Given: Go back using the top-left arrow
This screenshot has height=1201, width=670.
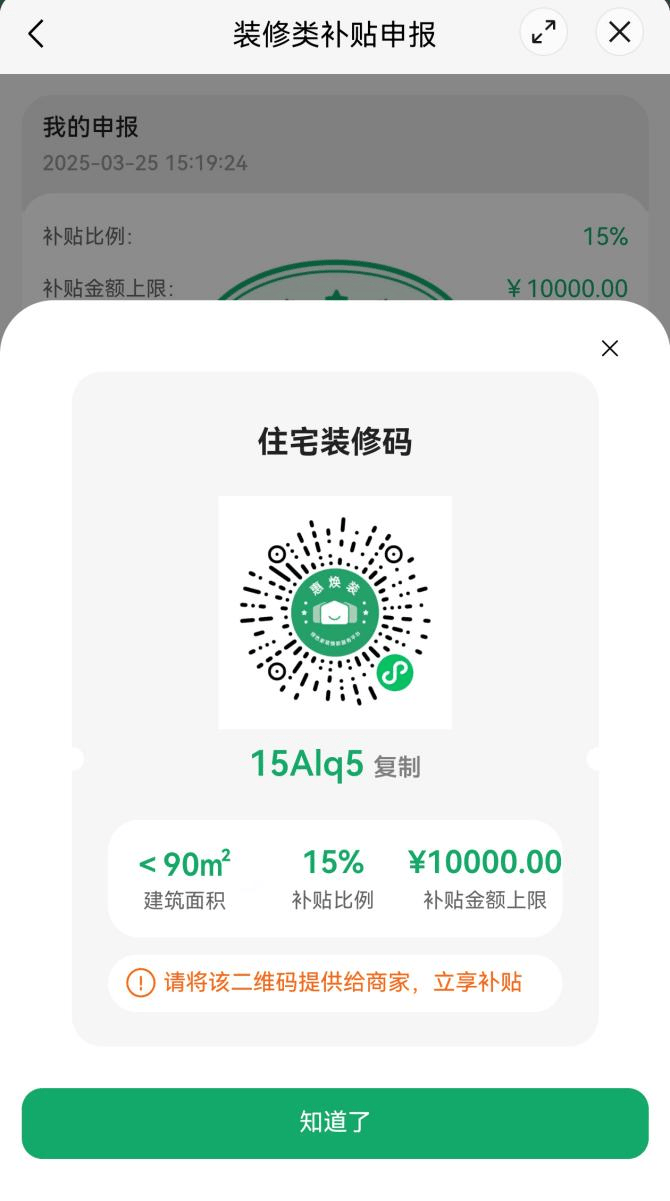Looking at the screenshot, I should pos(36,34).
